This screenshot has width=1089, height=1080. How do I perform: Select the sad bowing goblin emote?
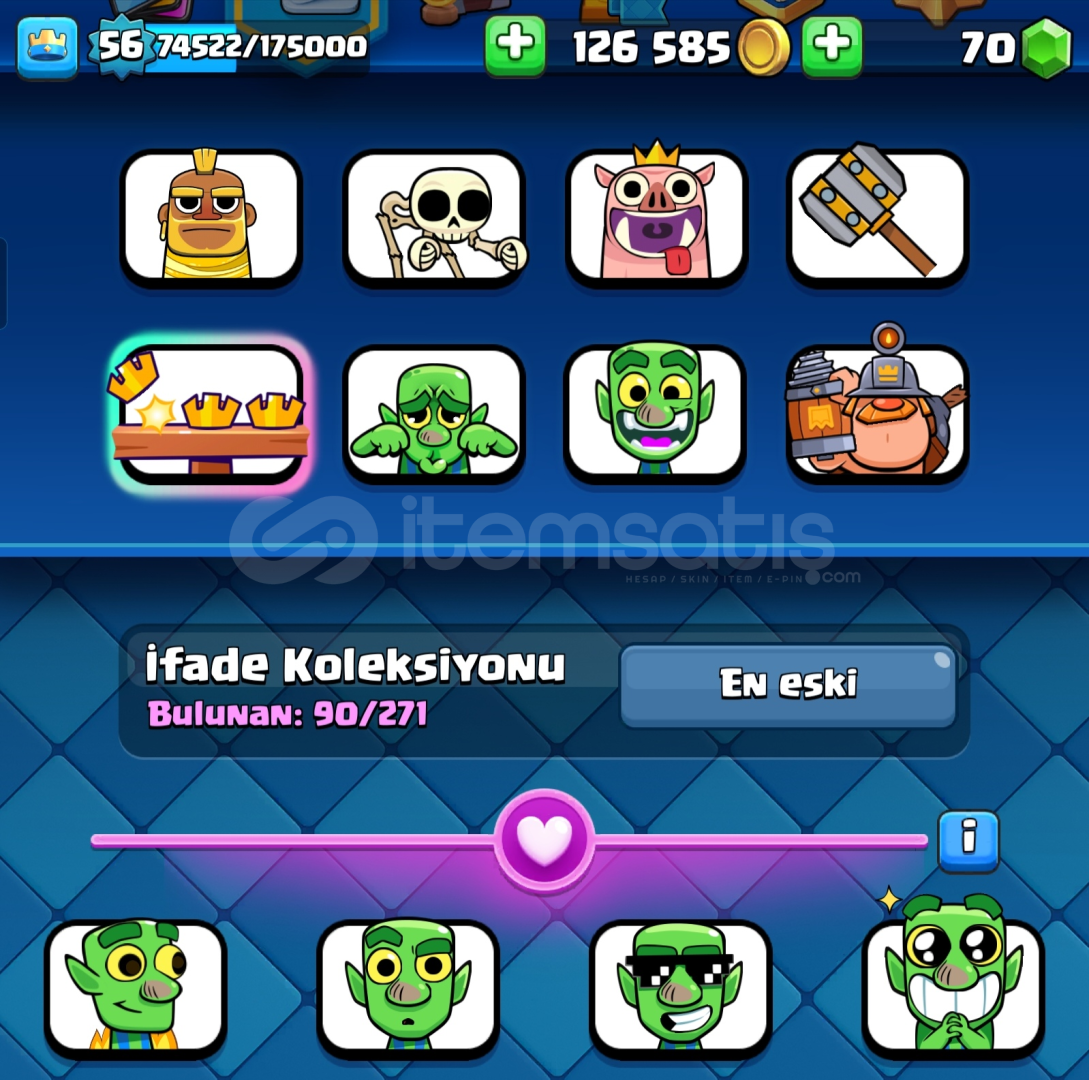click(434, 412)
